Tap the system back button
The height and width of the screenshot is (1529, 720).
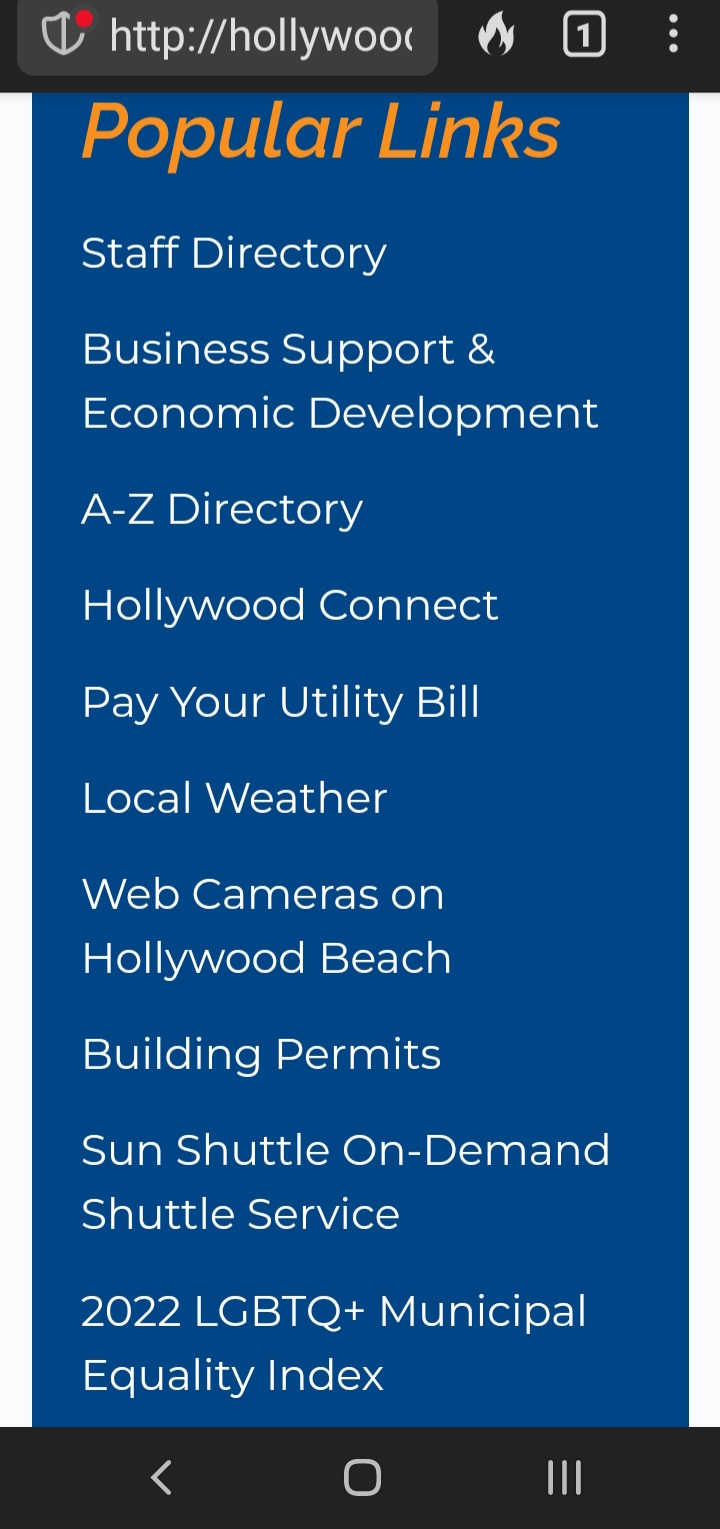pos(161,1477)
